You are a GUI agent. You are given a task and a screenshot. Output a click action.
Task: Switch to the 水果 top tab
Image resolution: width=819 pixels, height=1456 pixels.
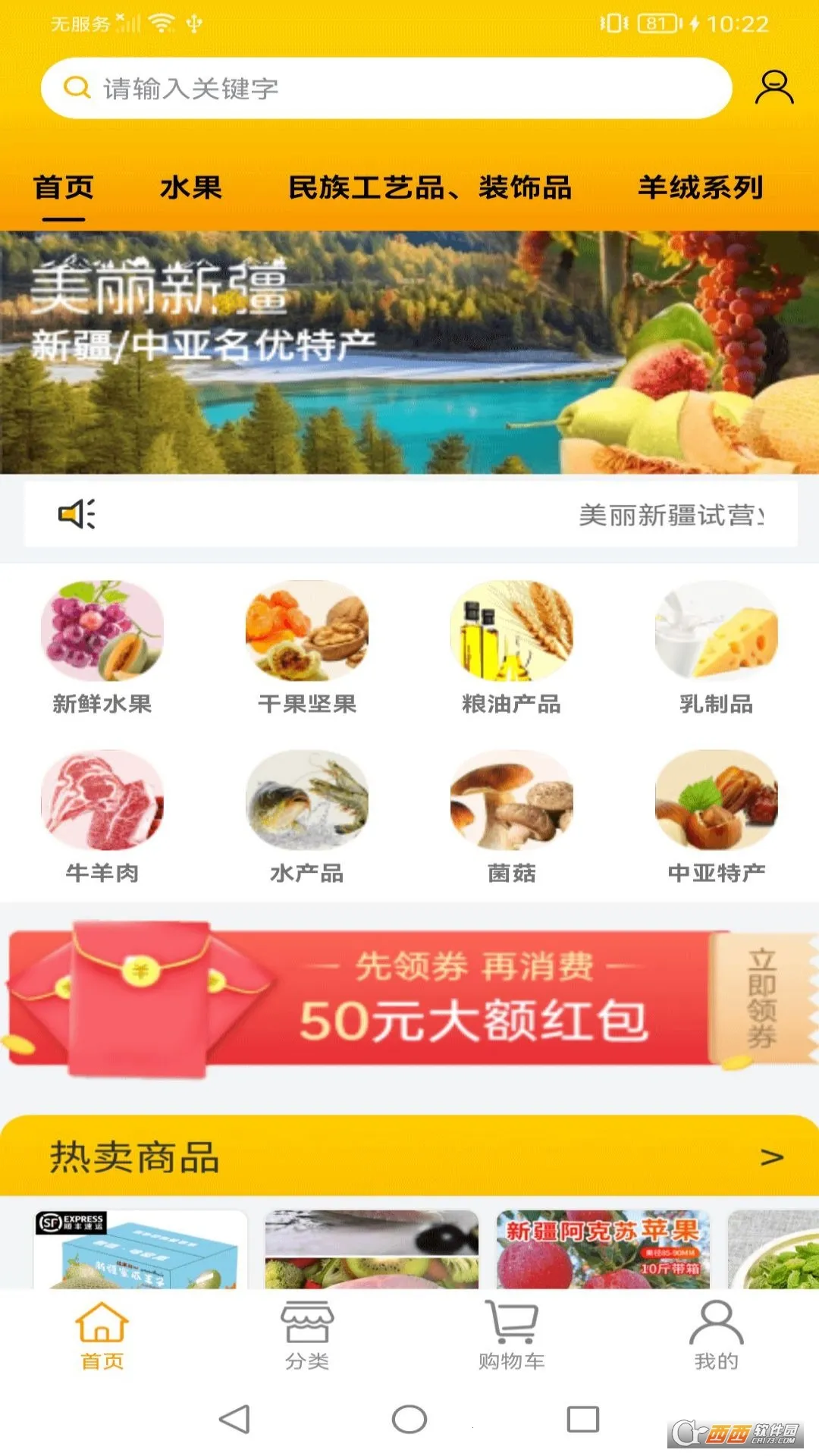tap(191, 188)
